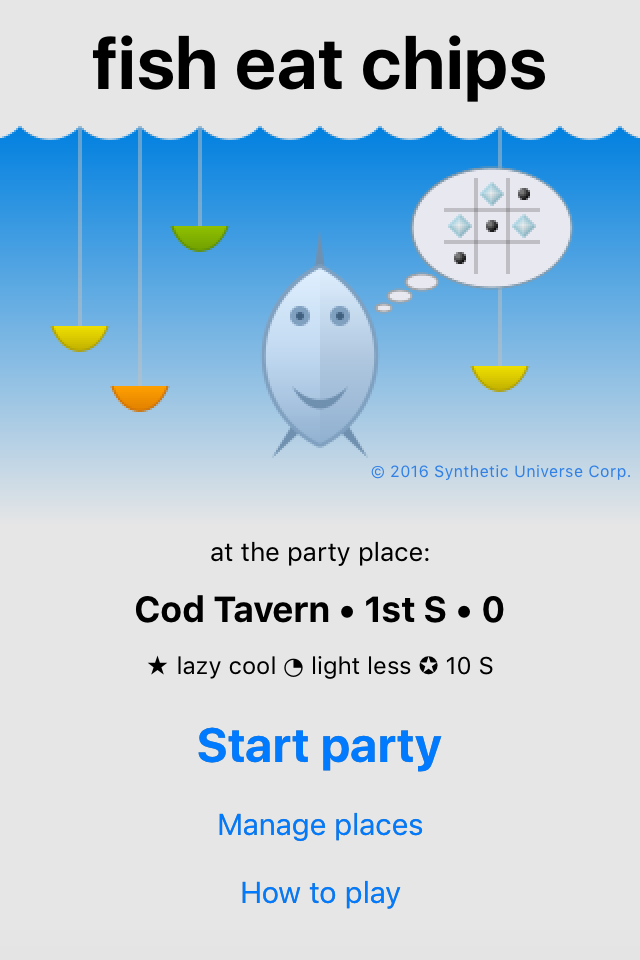
Task: Open Manage places
Action: click(320, 825)
